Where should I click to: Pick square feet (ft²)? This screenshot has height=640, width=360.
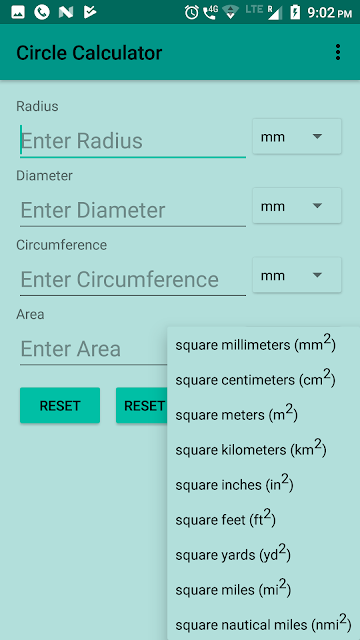264,520
